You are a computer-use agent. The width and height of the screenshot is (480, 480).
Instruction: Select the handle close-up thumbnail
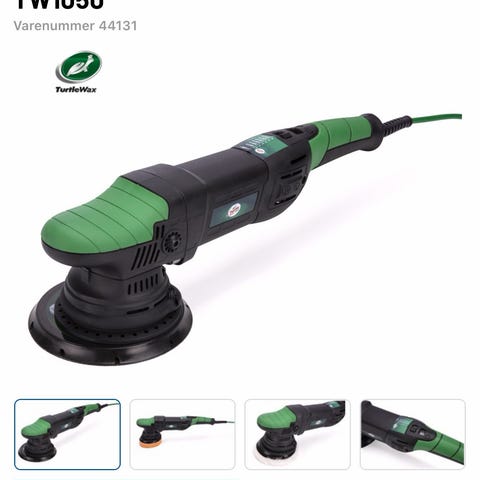pyautogui.click(x=413, y=434)
